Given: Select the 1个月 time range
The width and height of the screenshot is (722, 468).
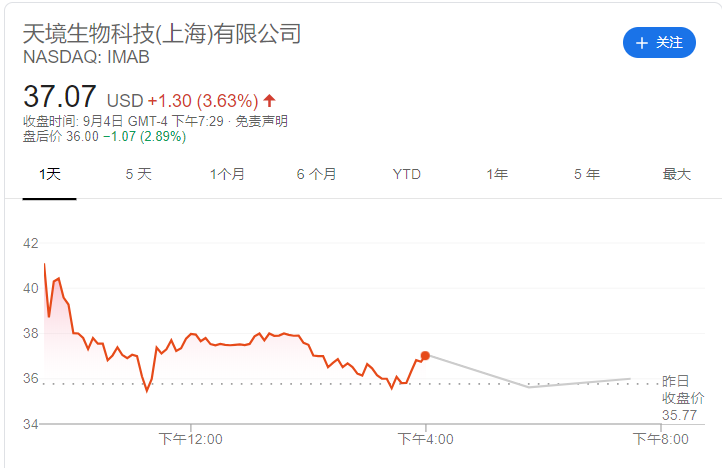Looking at the screenshot, I should 227,174.
